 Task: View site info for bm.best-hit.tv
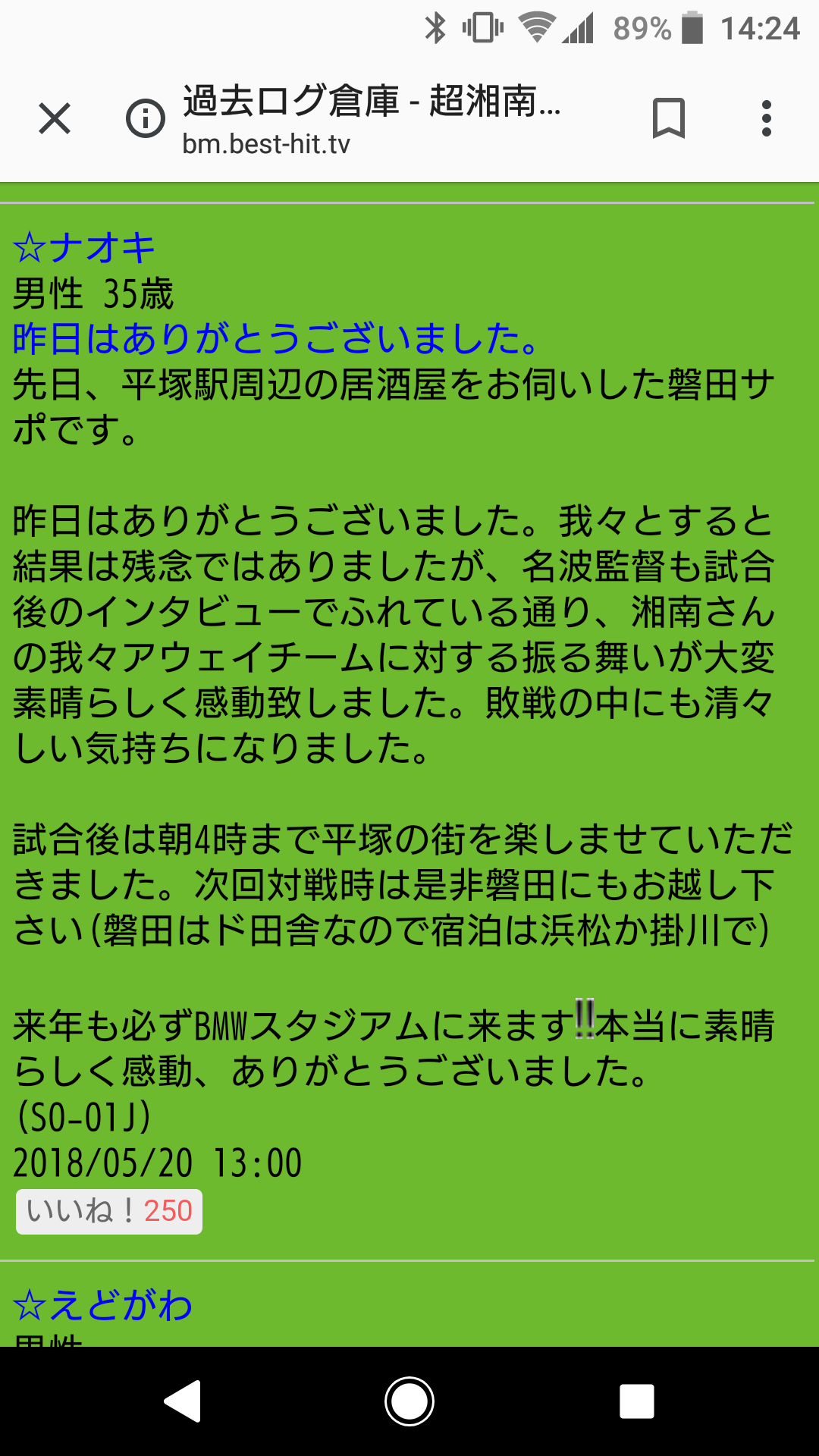click(145, 119)
